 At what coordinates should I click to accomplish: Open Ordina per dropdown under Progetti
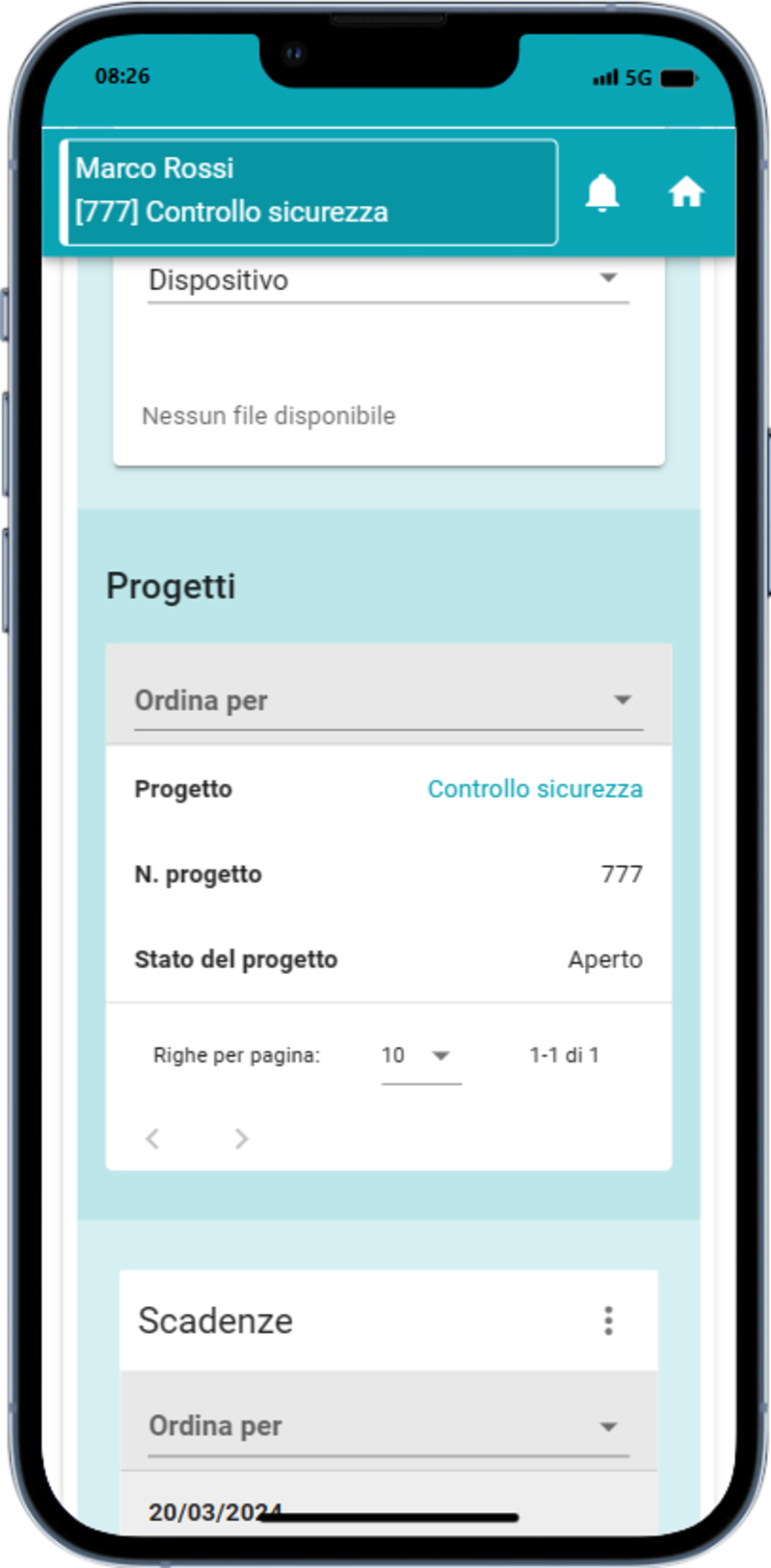tap(387, 700)
